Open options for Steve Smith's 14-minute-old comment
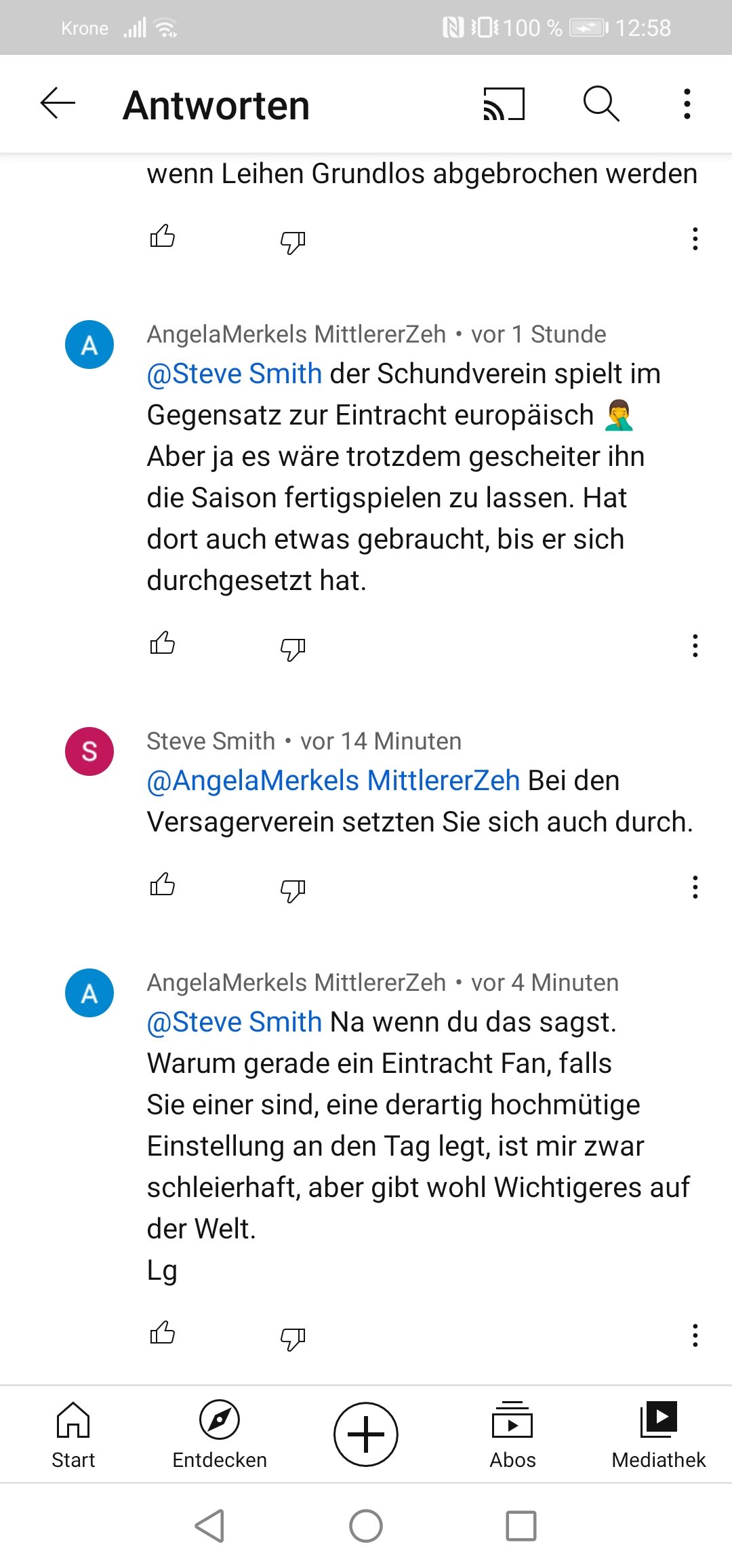732x1568 pixels. 695,887
